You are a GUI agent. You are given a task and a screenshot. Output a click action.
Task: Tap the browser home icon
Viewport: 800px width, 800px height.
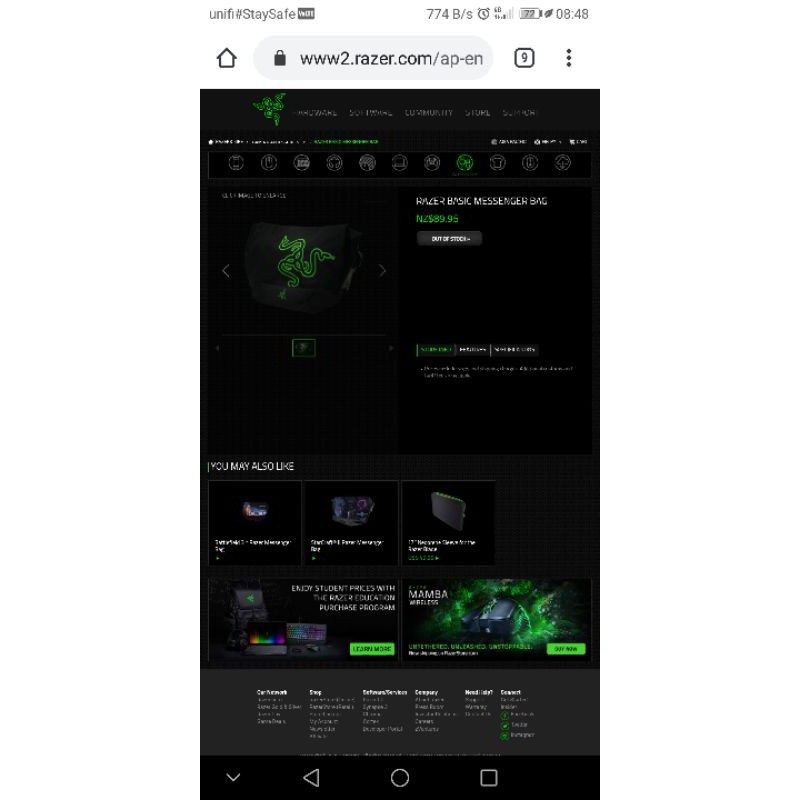227,58
